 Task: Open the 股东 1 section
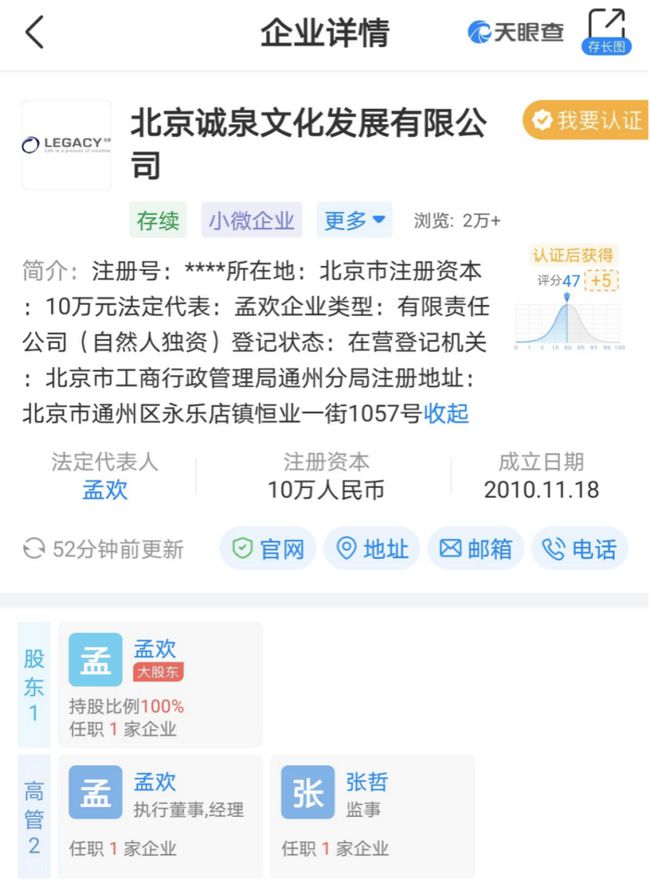[34, 685]
